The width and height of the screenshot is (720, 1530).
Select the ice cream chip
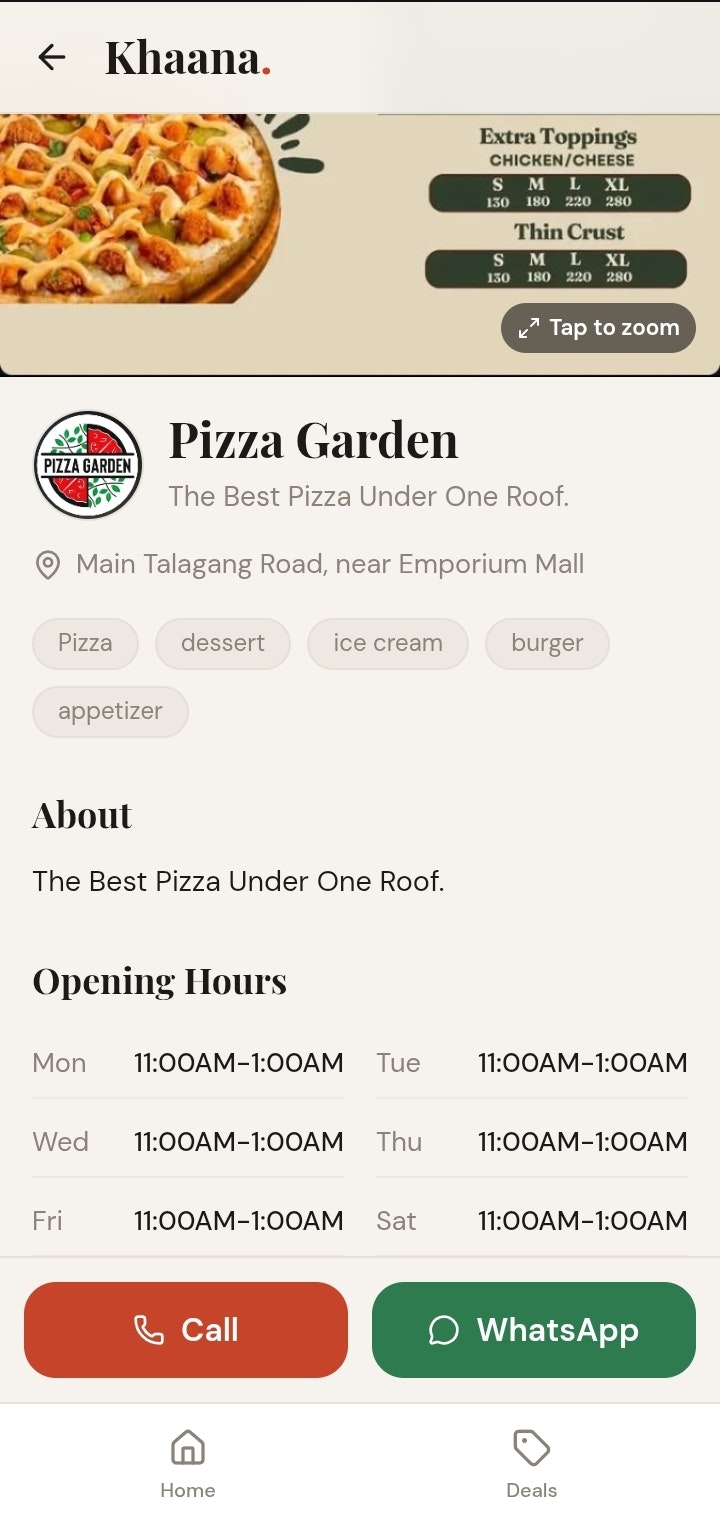pos(388,643)
